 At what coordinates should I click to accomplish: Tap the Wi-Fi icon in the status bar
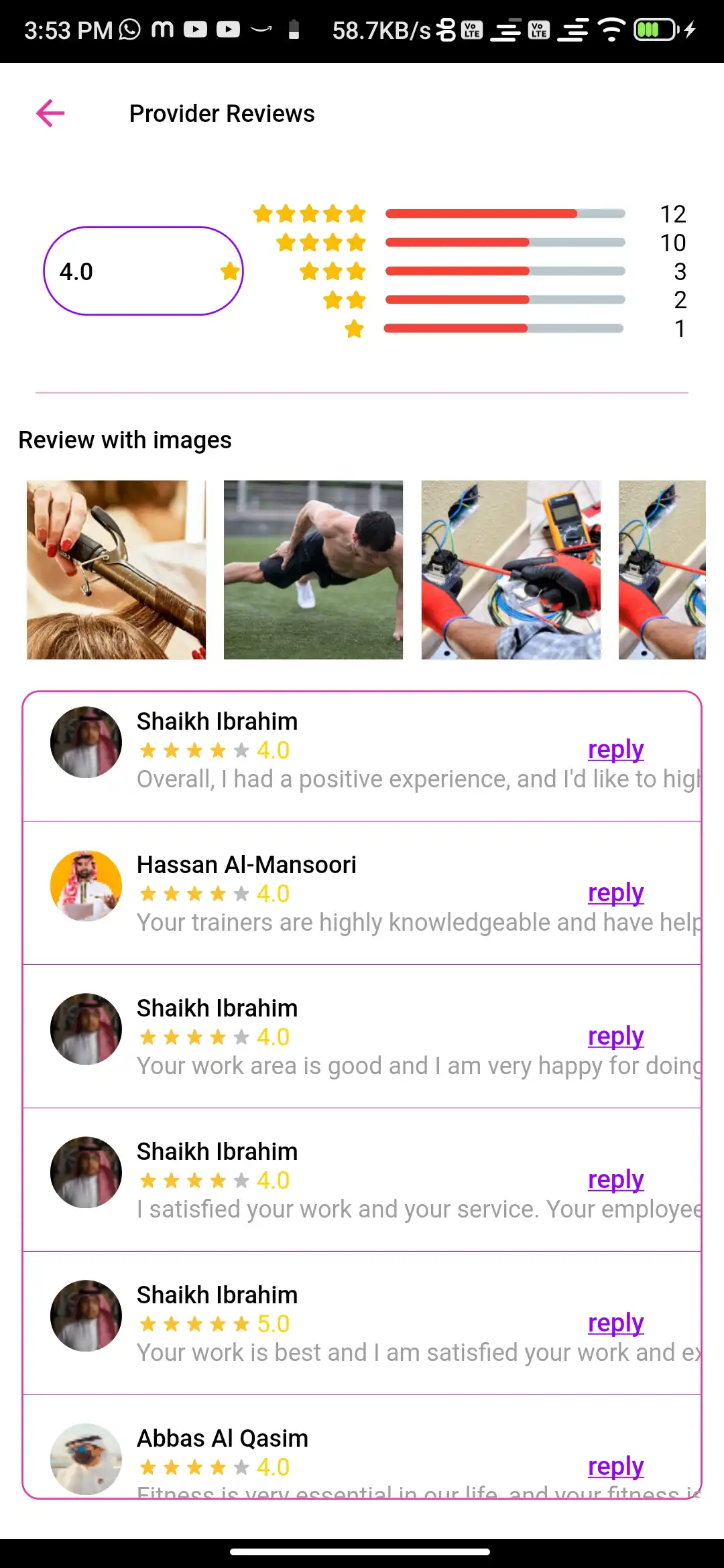611,29
